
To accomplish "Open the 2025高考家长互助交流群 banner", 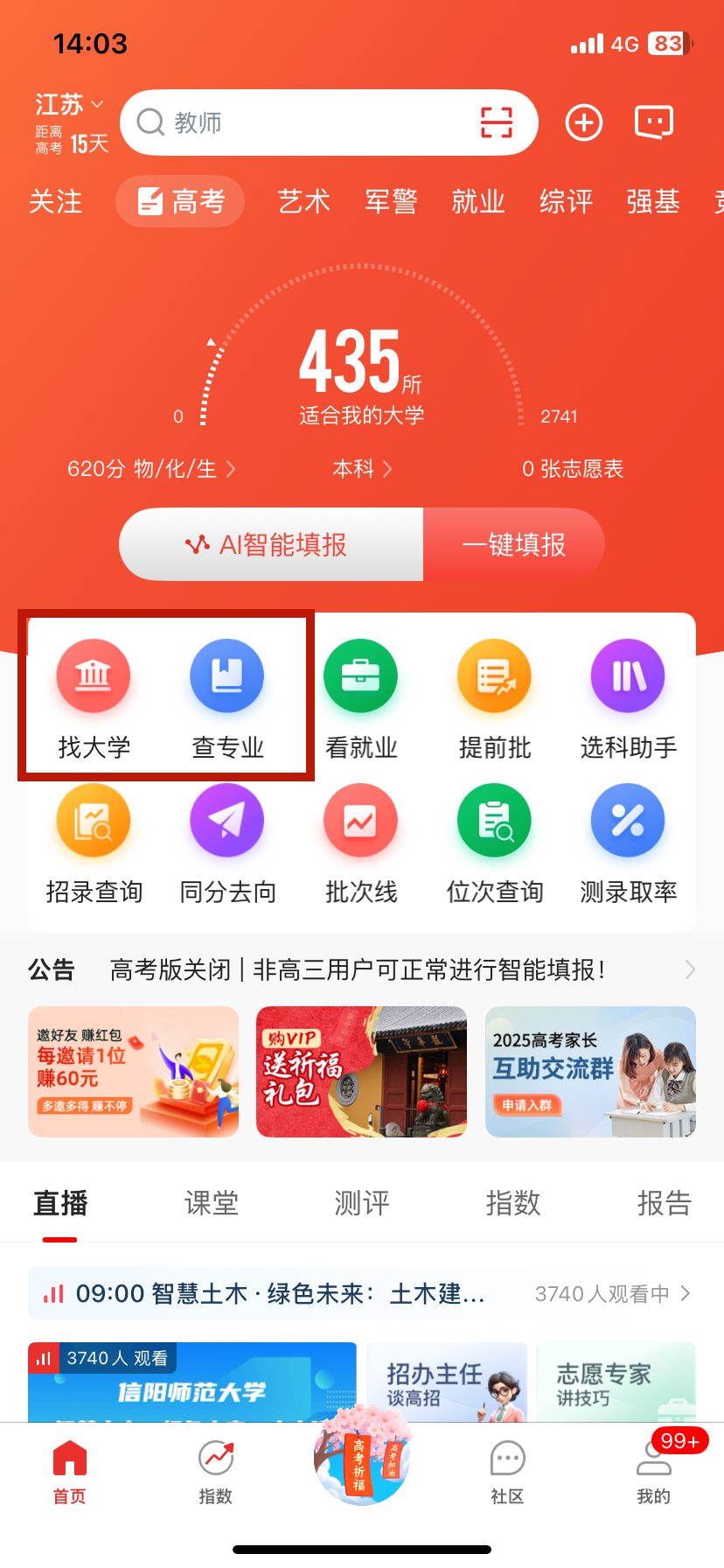I will click(590, 1072).
